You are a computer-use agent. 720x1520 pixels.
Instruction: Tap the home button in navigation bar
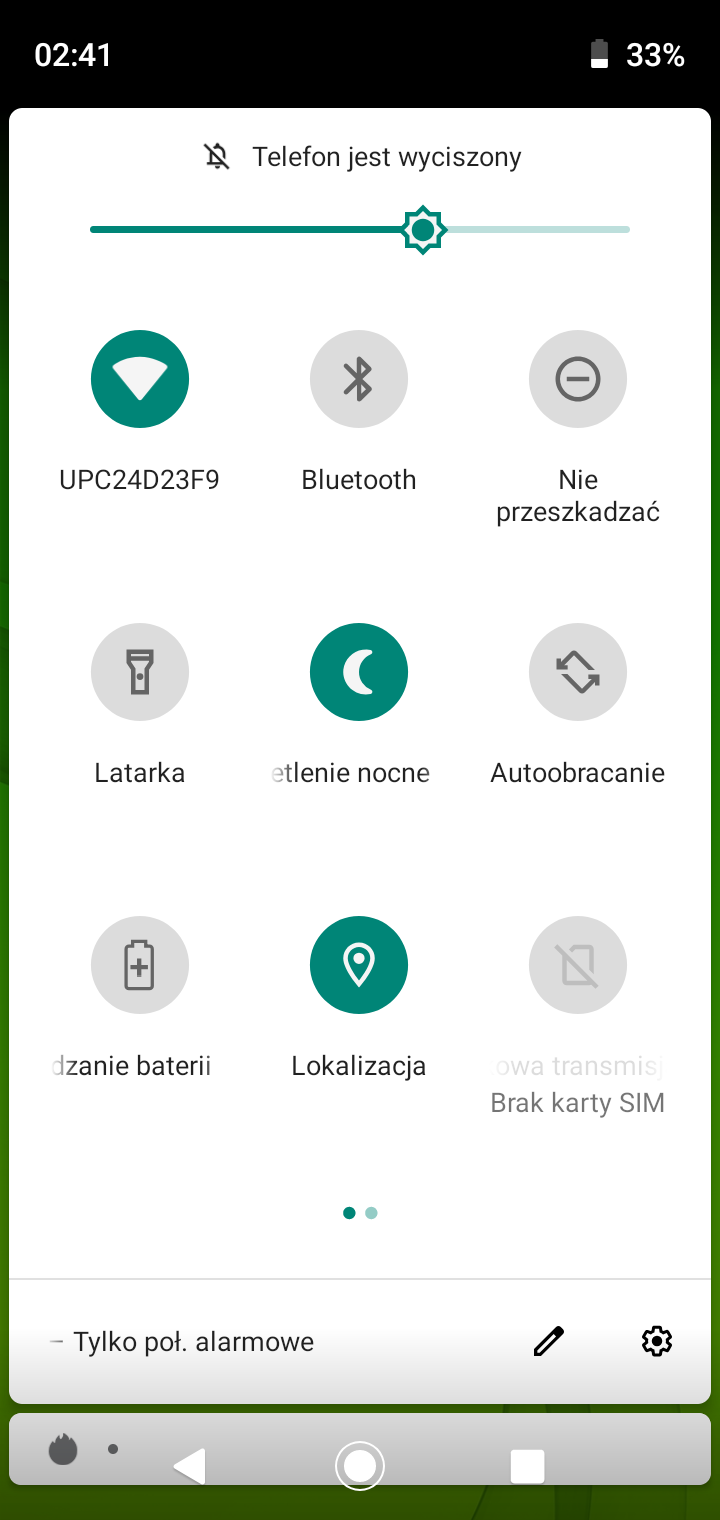(x=360, y=1466)
